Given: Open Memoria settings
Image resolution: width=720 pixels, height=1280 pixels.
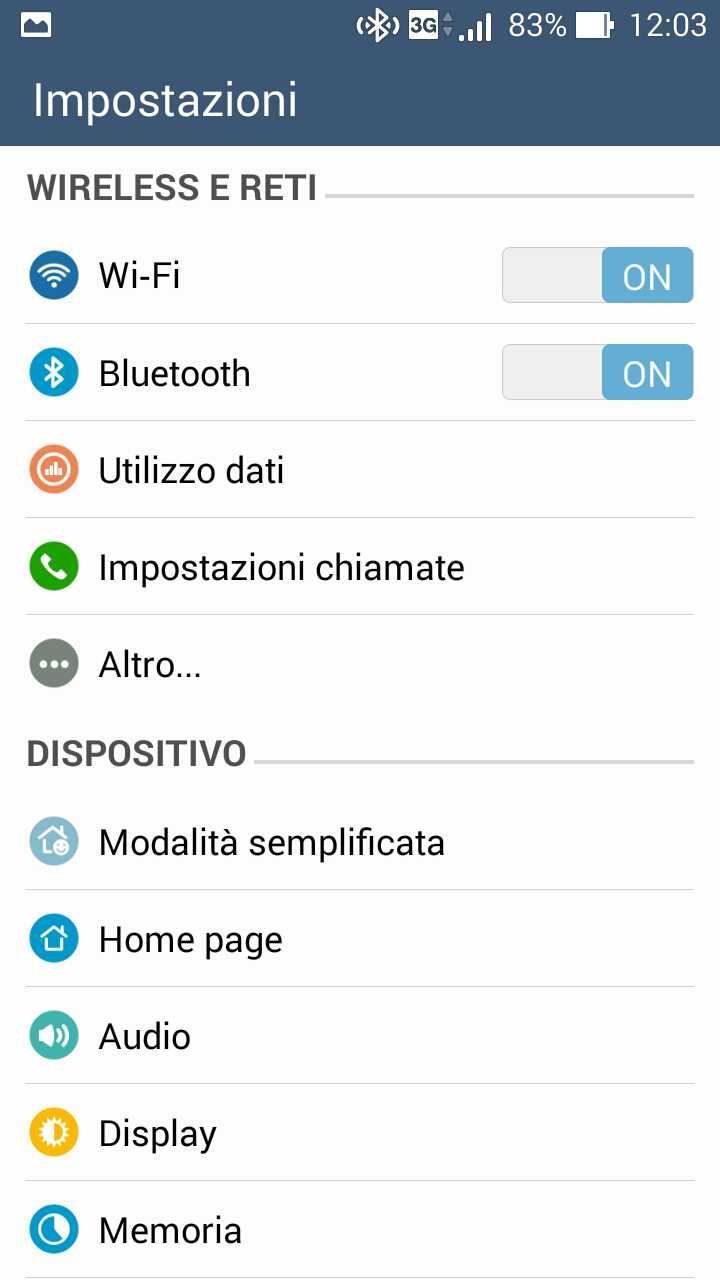Looking at the screenshot, I should click(x=300, y=1230).
